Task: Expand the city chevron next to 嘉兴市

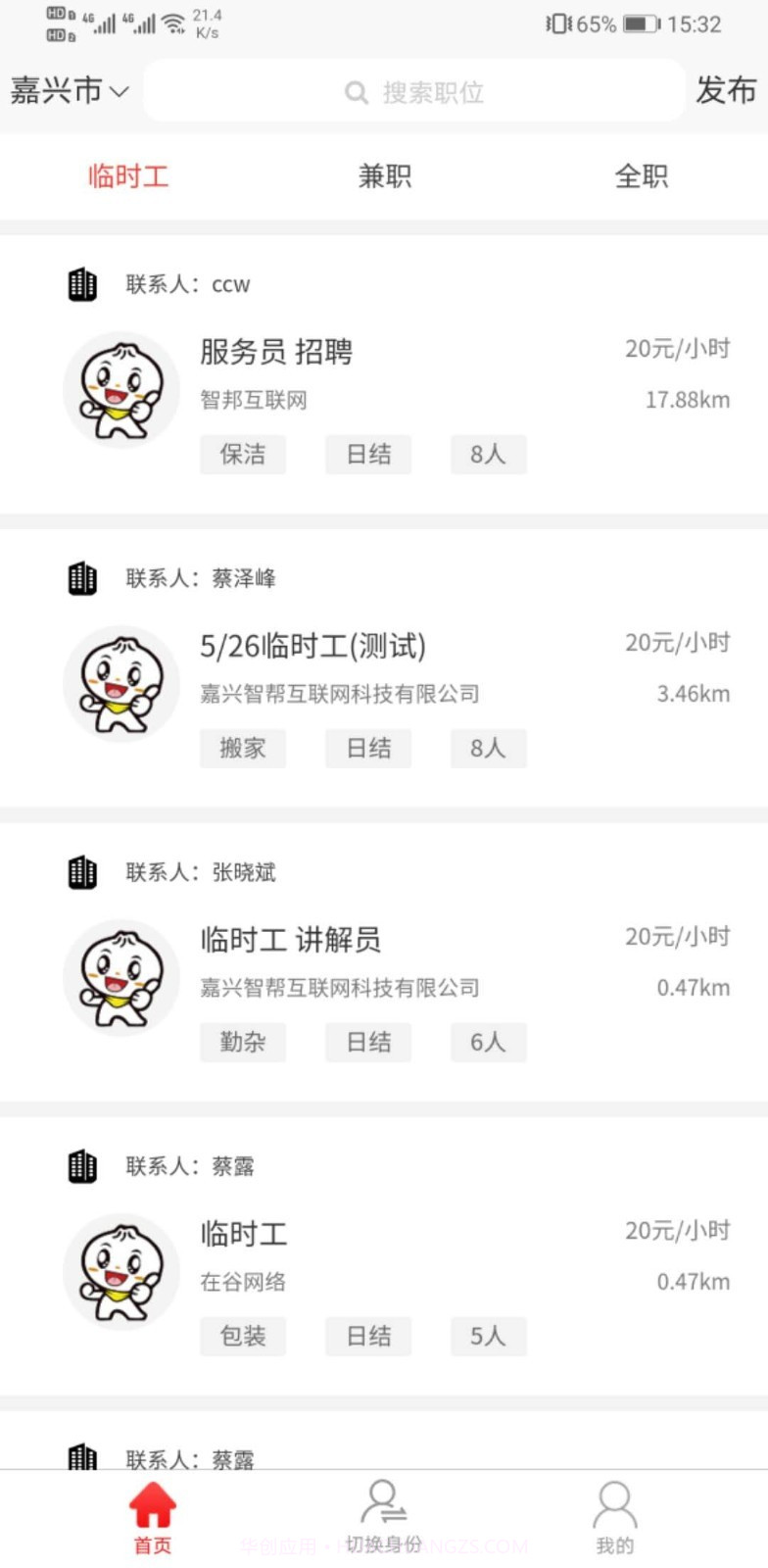Action: (x=120, y=91)
